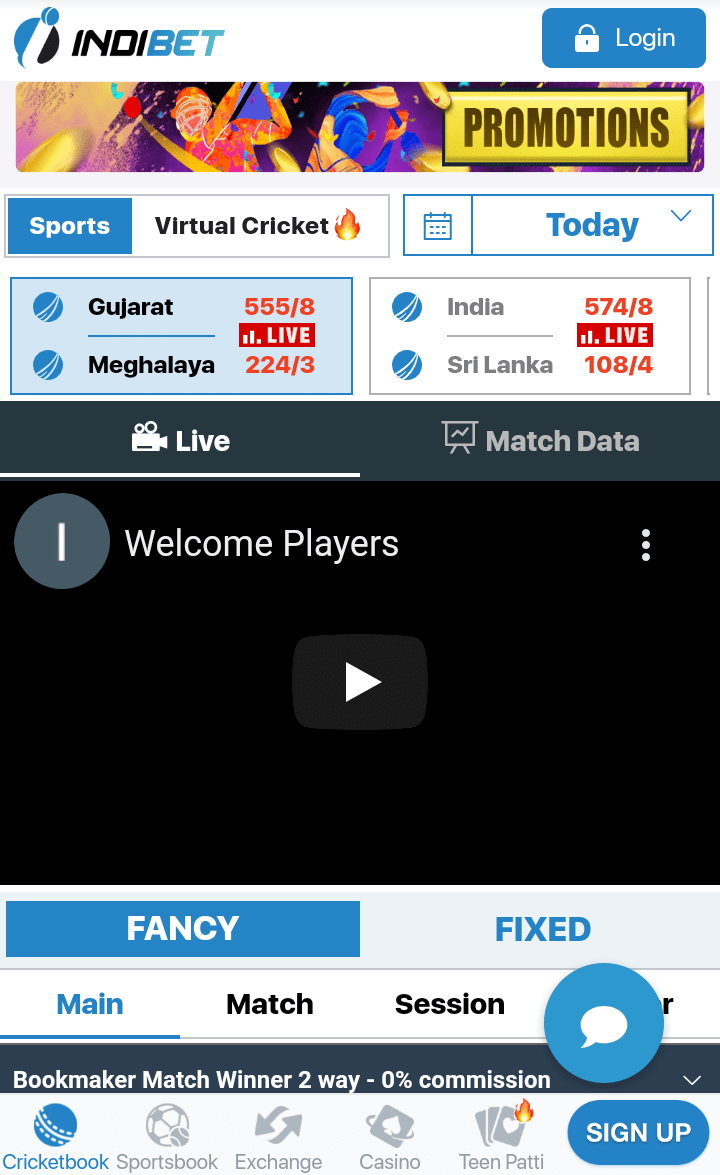Switch to Virtual Cricket
The height and width of the screenshot is (1175, 720).
click(x=258, y=226)
